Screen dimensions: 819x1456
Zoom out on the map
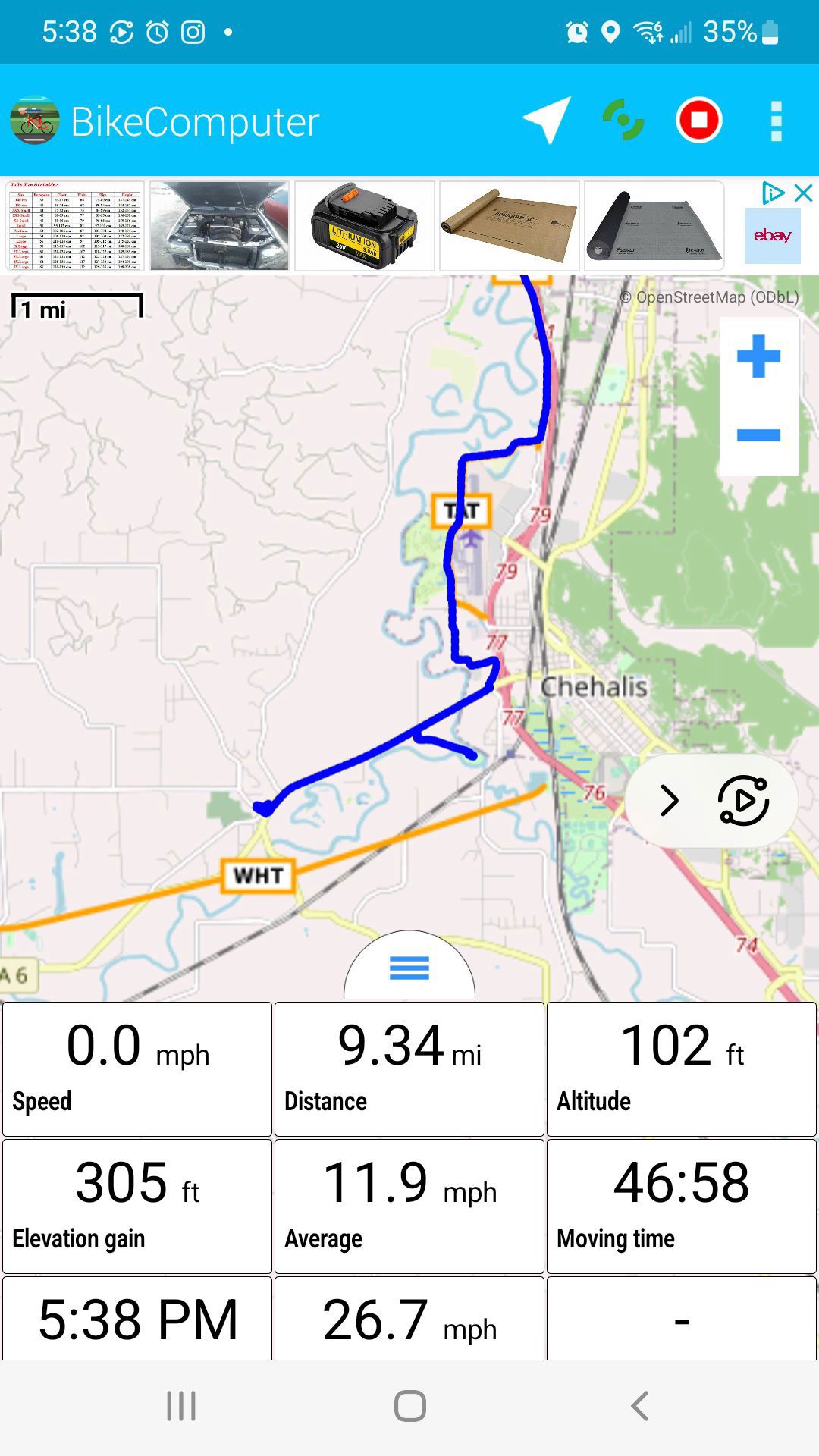click(758, 435)
